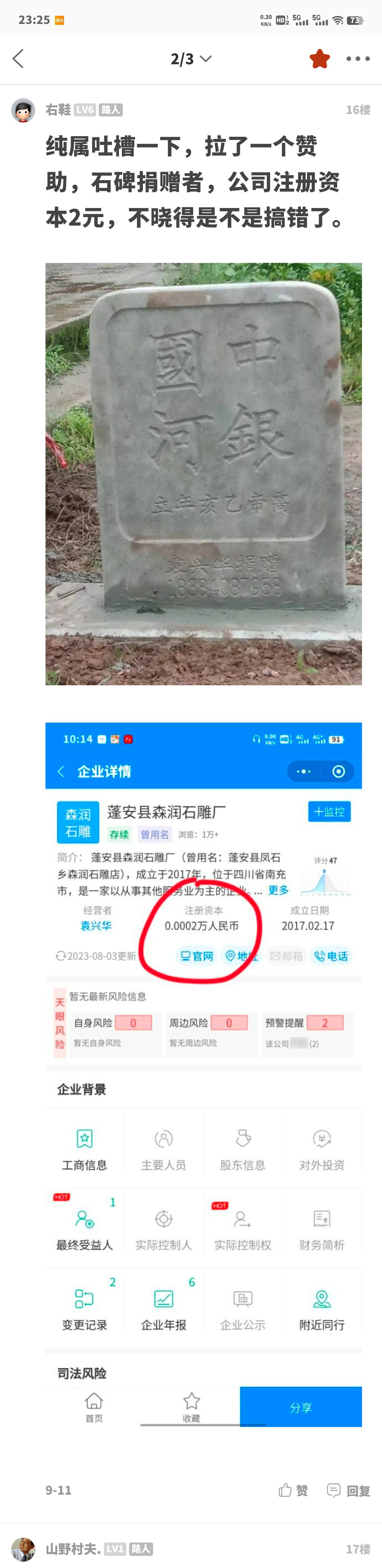The height and width of the screenshot is (1568, 382).
Task: Toggle the favorite star in the header
Action: (319, 59)
